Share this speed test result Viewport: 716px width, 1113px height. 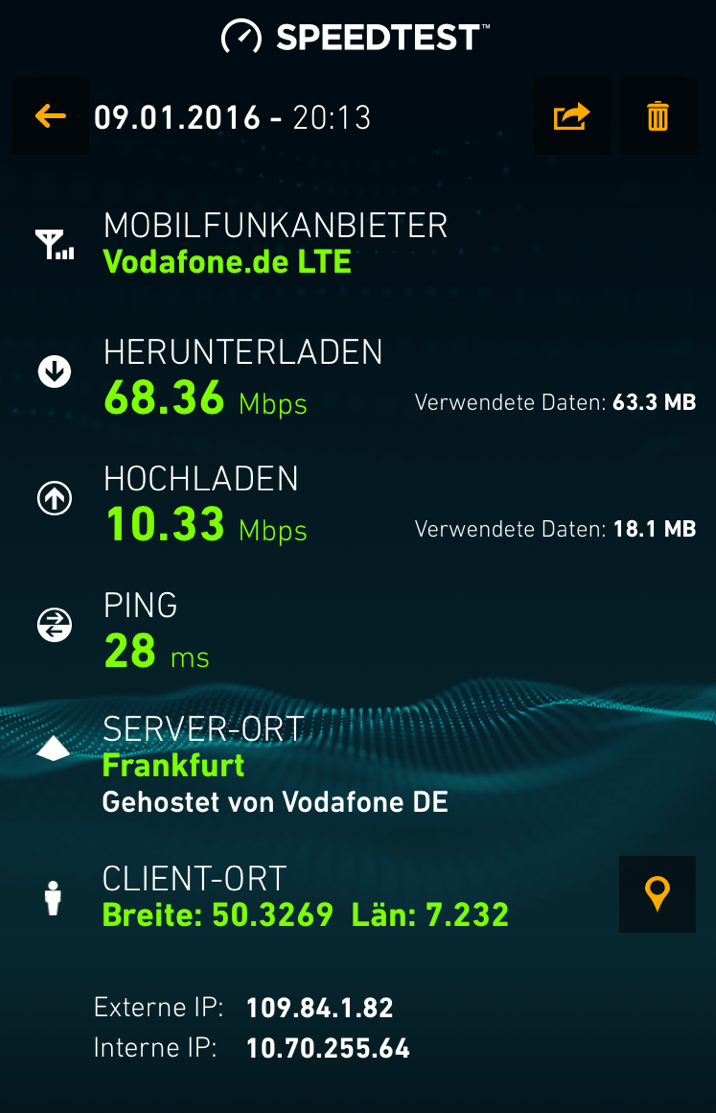[572, 117]
